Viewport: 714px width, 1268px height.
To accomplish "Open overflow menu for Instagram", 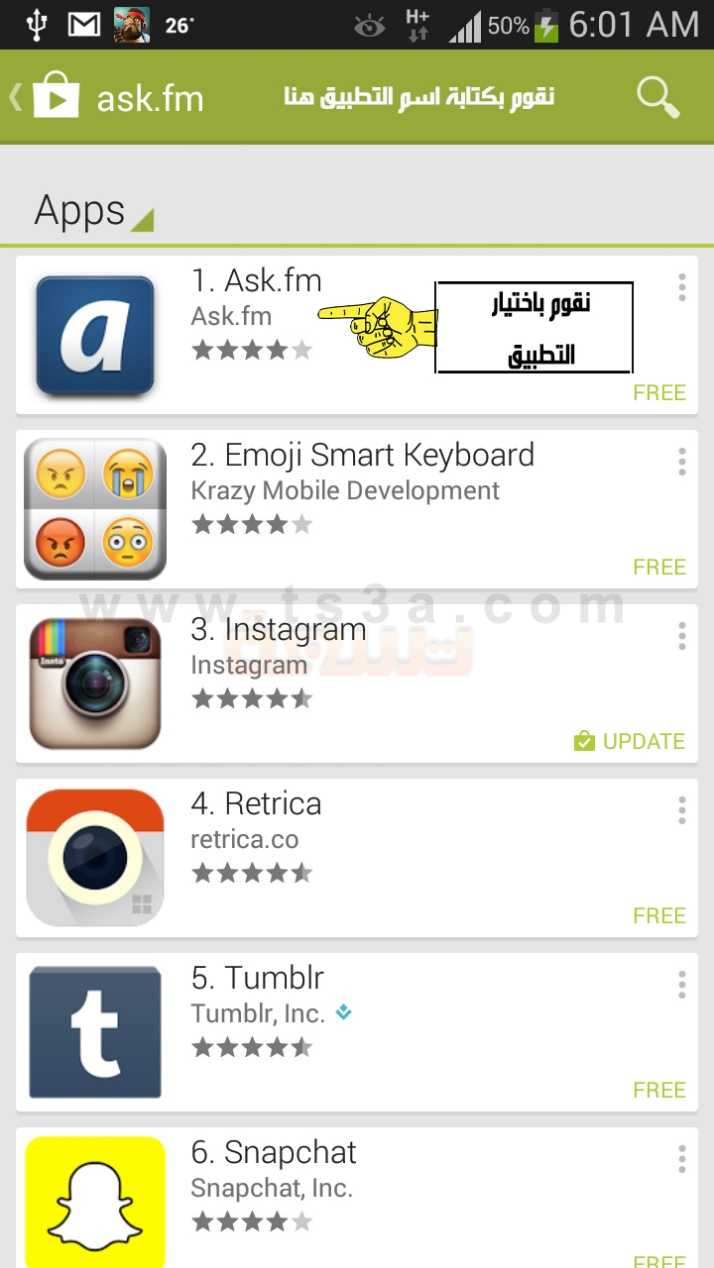I will 681,635.
